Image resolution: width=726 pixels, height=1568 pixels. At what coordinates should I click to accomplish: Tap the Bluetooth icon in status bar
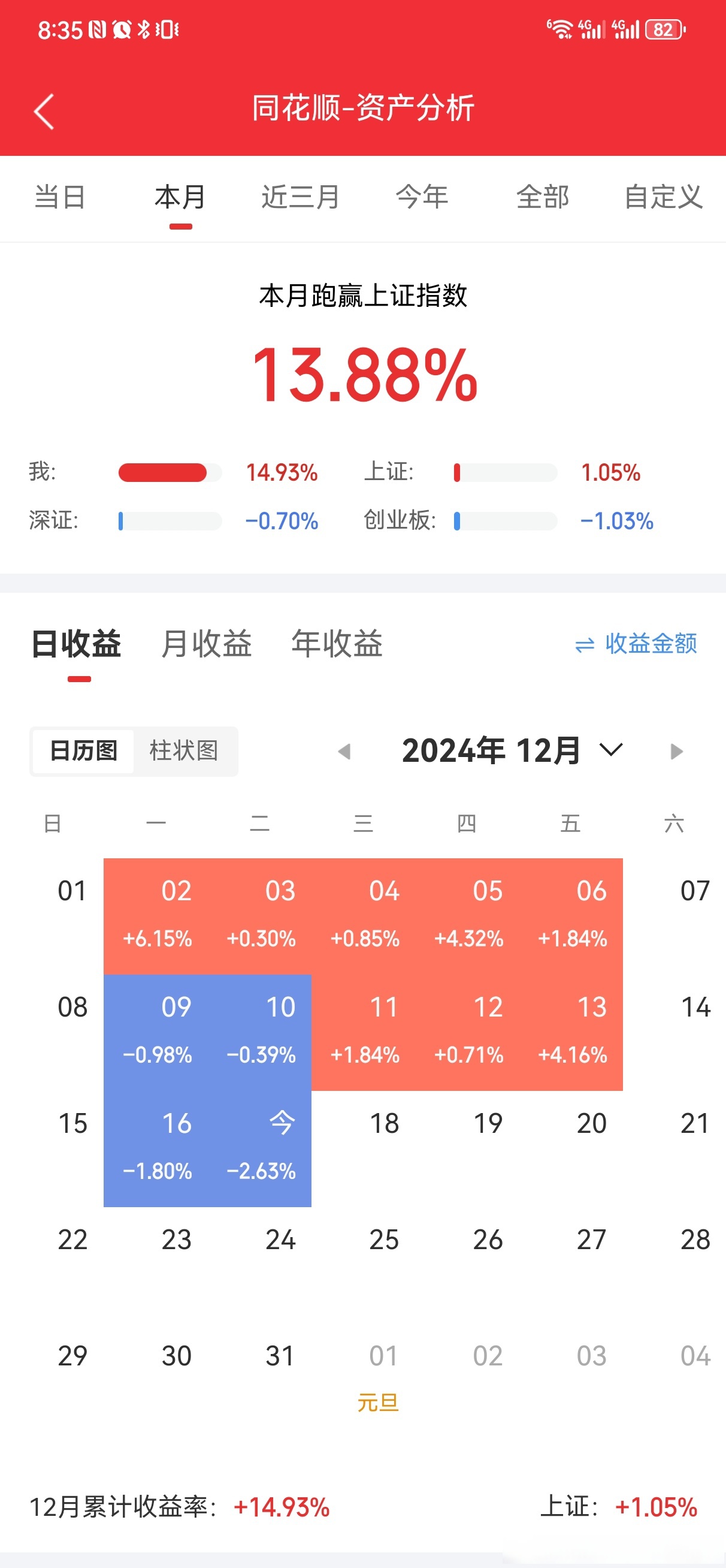[146, 28]
